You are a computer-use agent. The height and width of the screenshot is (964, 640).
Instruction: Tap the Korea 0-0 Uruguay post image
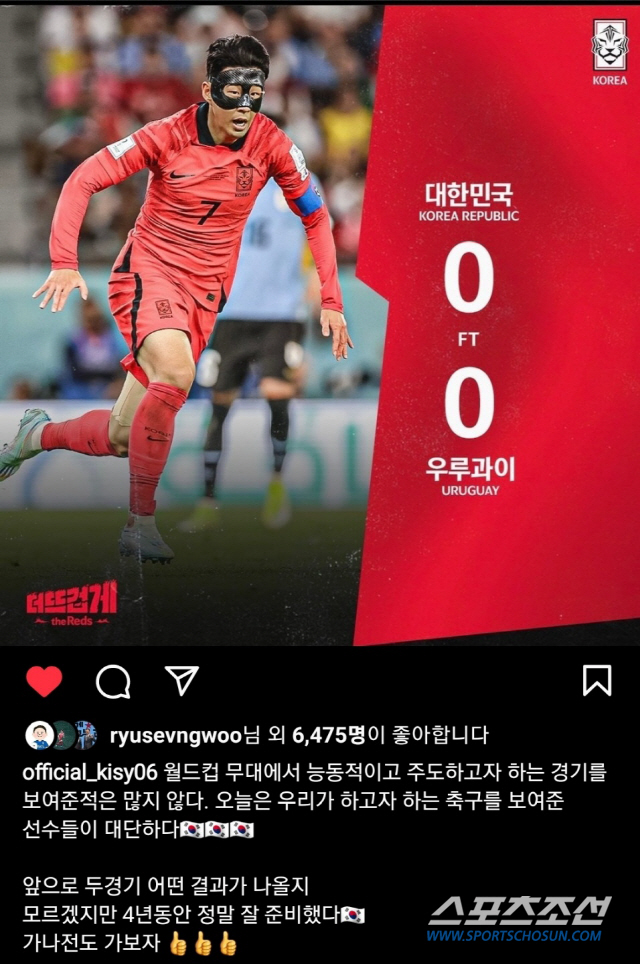pyautogui.click(x=320, y=325)
